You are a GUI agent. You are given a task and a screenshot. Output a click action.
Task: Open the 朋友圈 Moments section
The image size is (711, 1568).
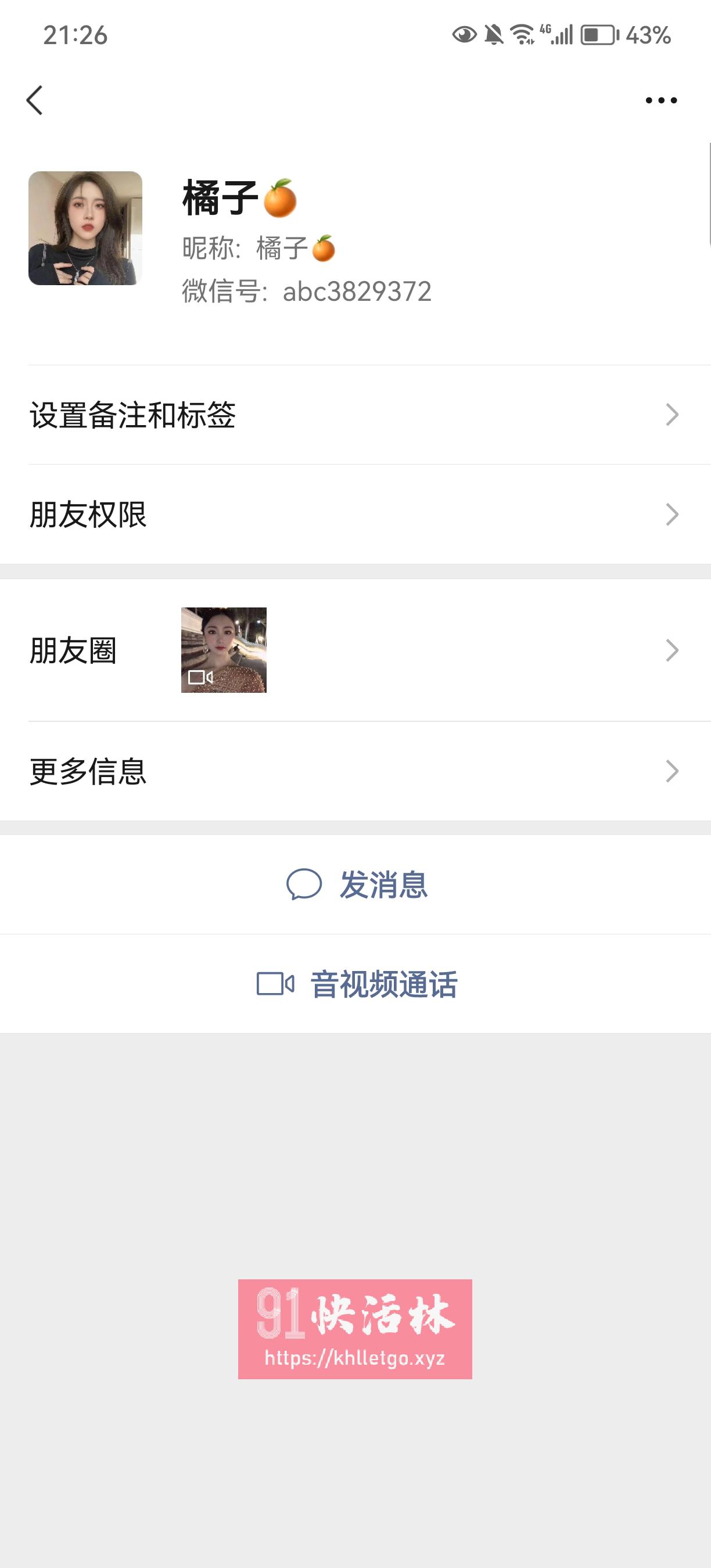click(x=75, y=650)
